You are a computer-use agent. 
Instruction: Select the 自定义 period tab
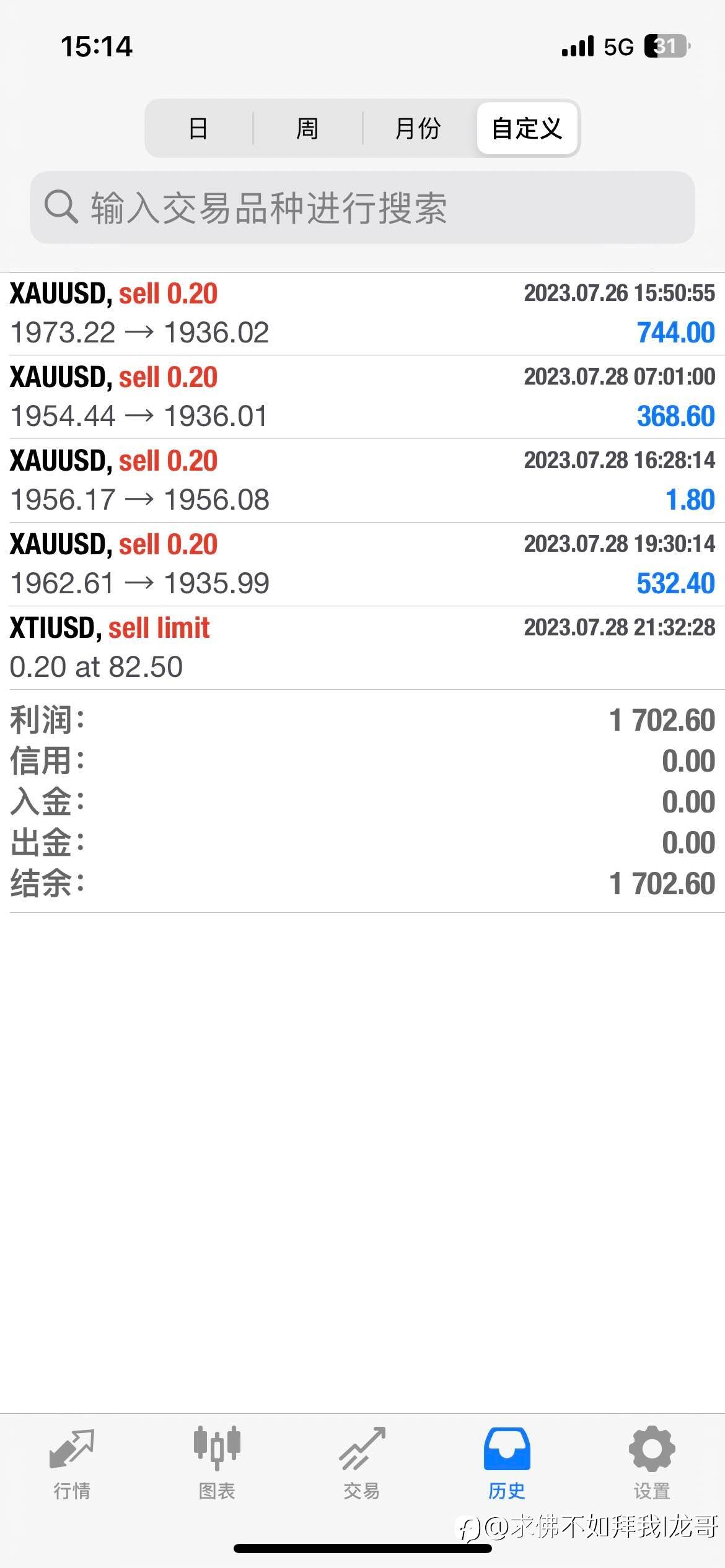527,129
